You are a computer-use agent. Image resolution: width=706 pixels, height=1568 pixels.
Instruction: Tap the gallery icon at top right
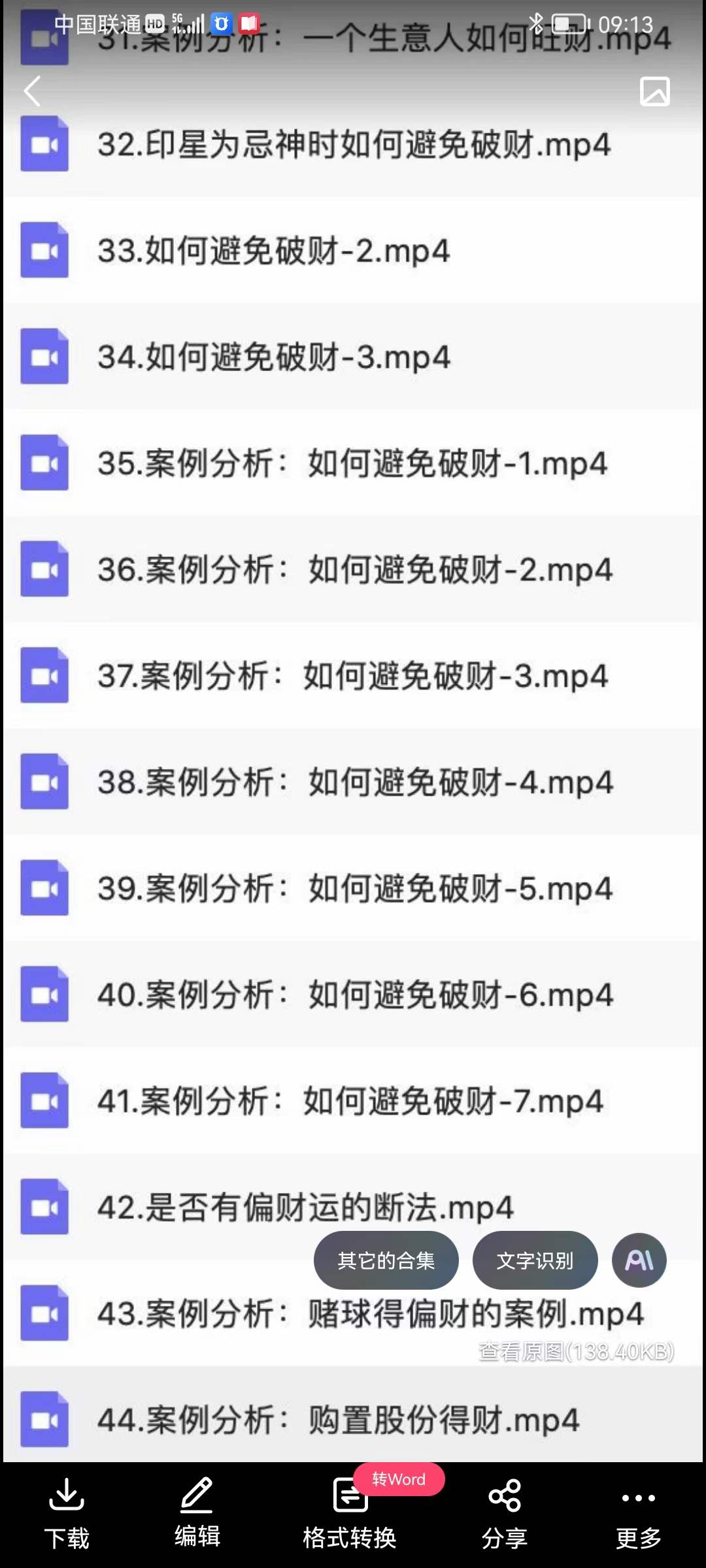click(656, 91)
